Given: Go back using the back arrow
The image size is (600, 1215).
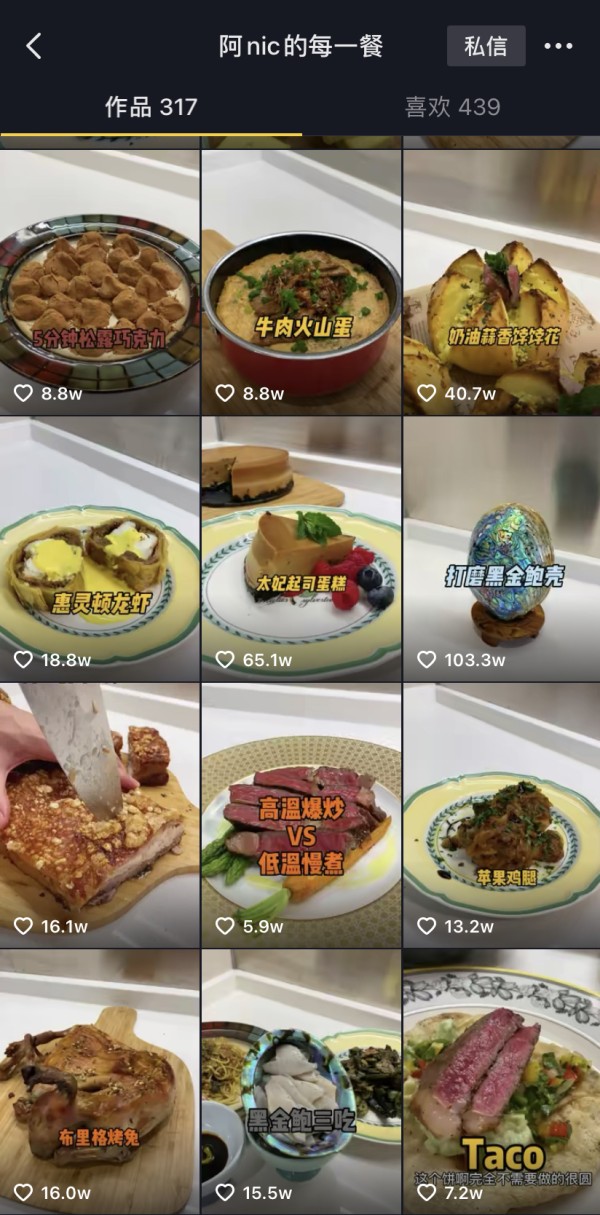Looking at the screenshot, I should tap(34, 46).
